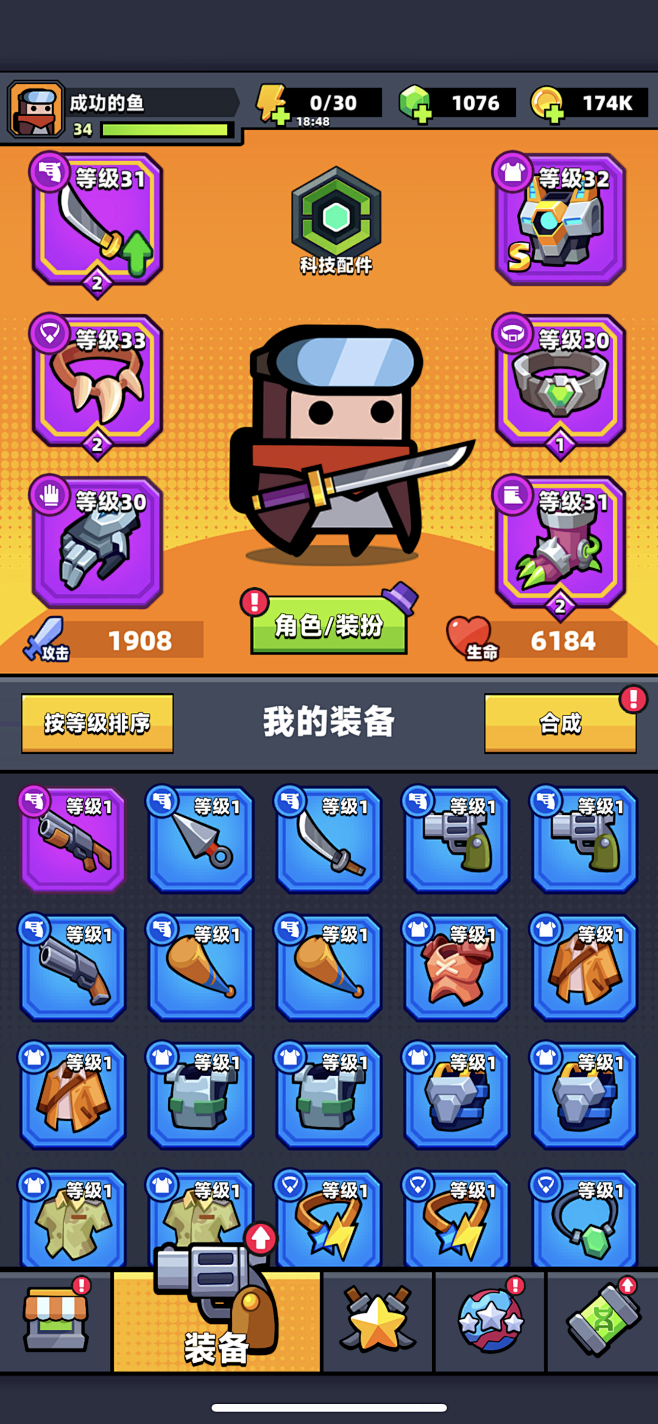Open the 成功的鱼 player profile avatar

coord(36,109)
